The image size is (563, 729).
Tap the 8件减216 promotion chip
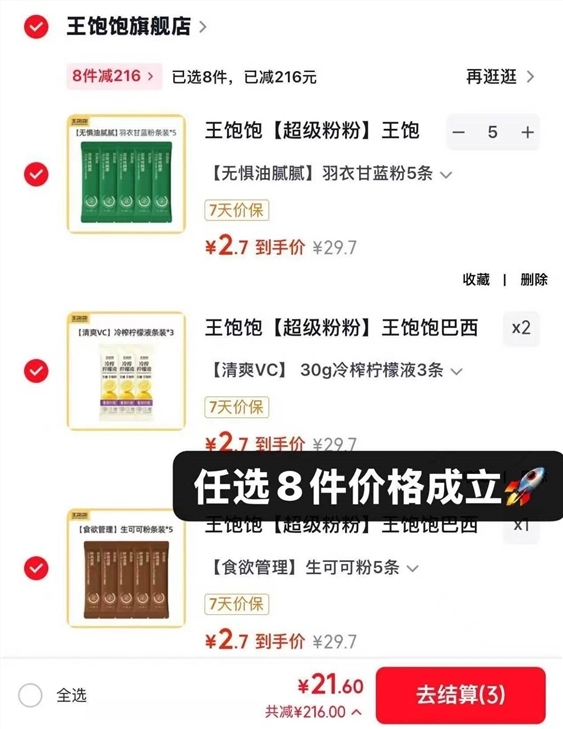click(114, 76)
